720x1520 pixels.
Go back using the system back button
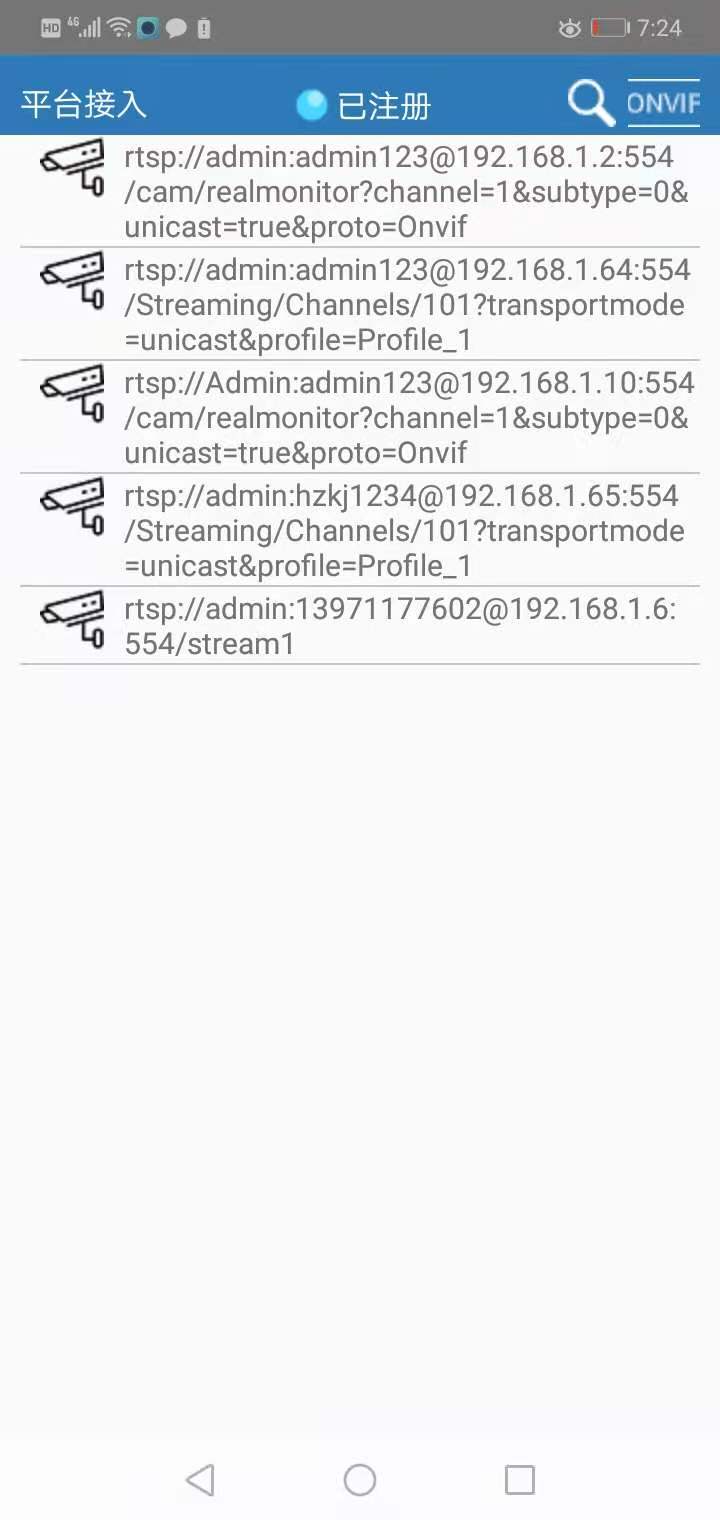200,1479
